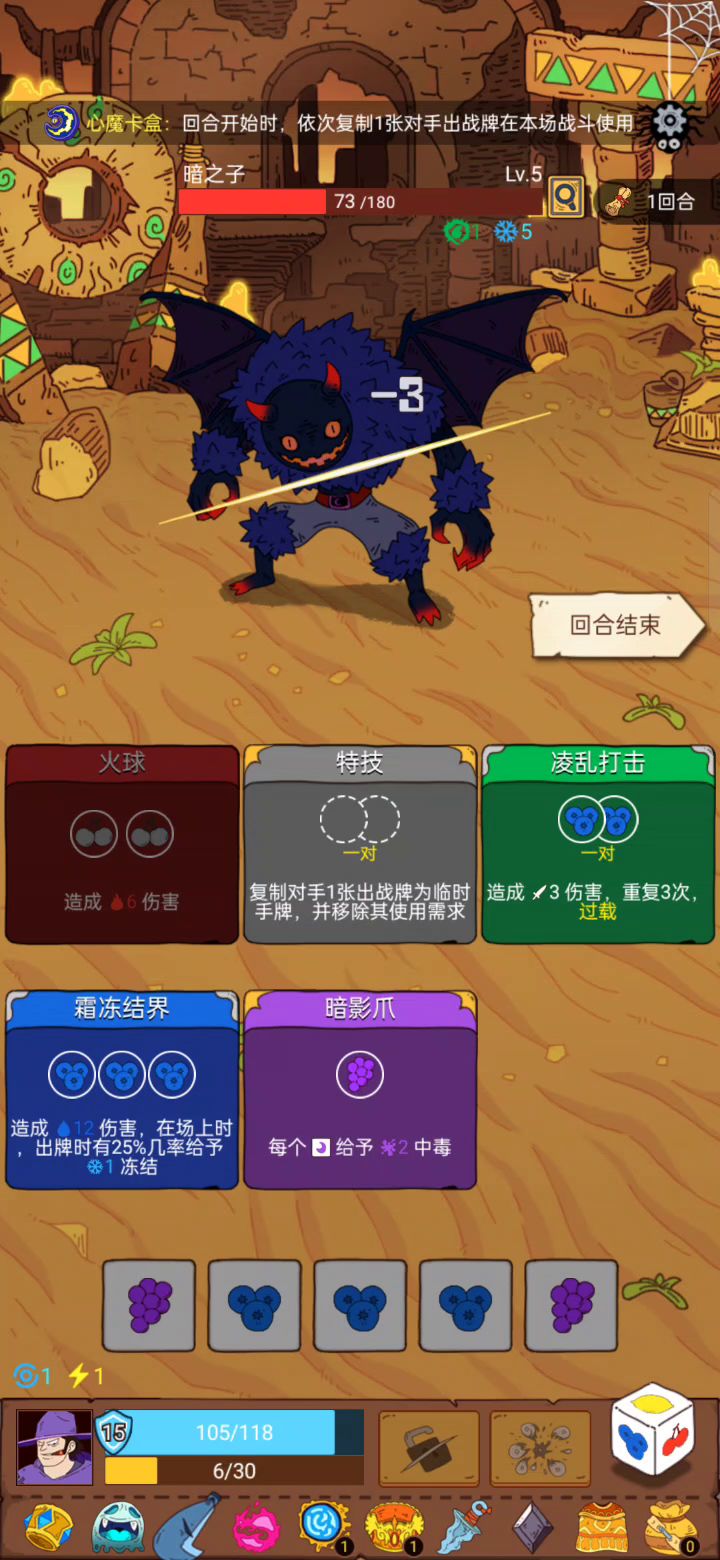Screen dimensions: 720x1560
Task: Tap the blue ghost item icon
Action: (x=118, y=1528)
